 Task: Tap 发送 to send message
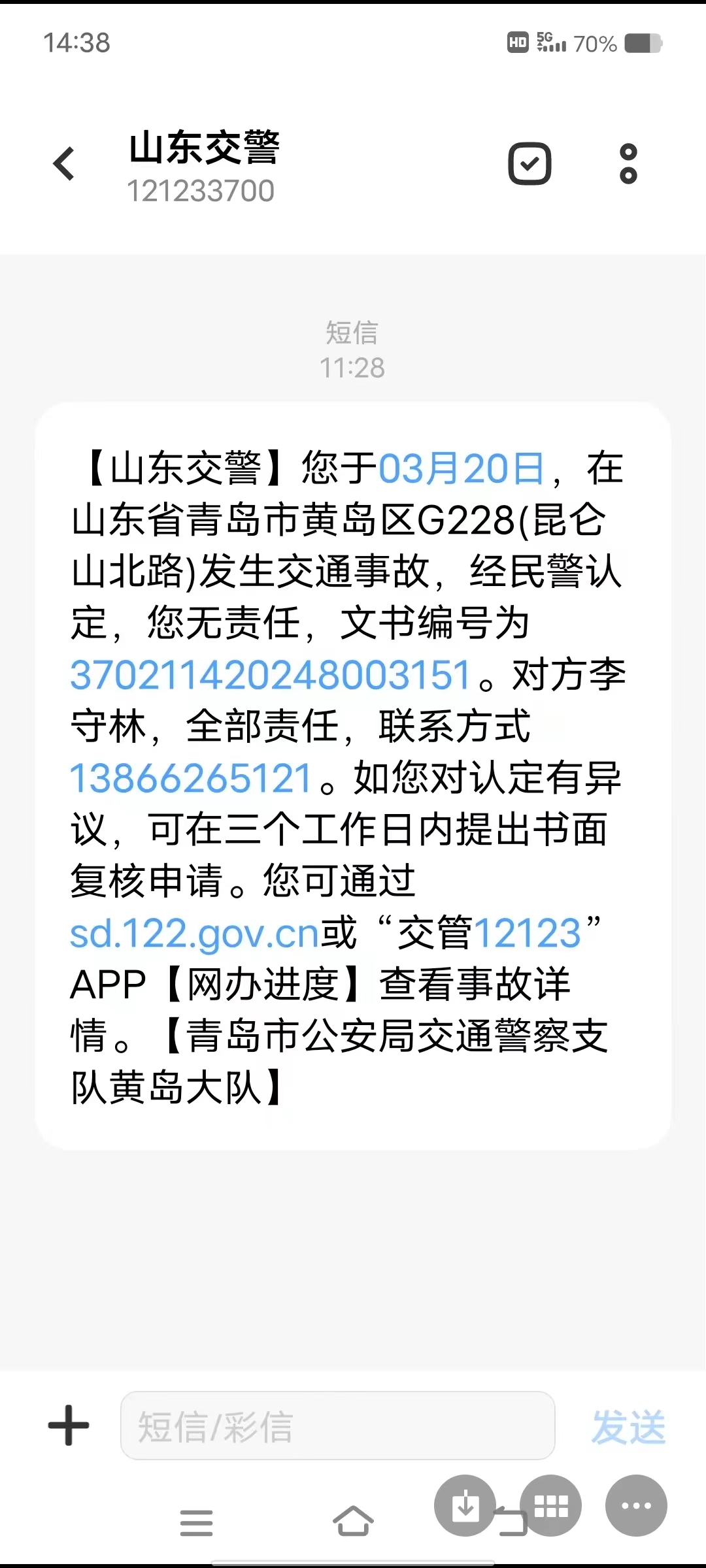pos(628,1426)
